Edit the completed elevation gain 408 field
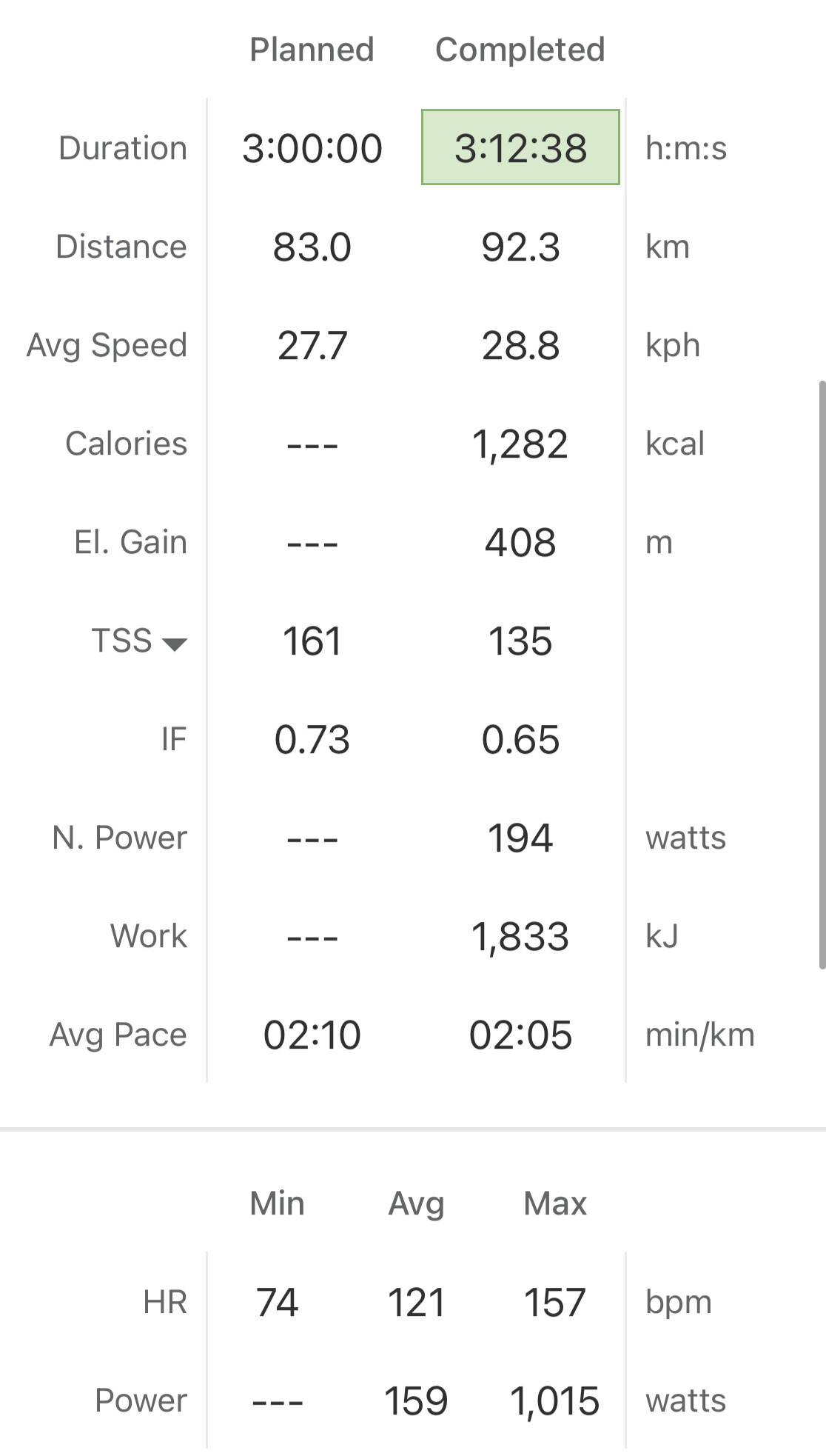Image resolution: width=826 pixels, height=1456 pixels. tap(520, 542)
